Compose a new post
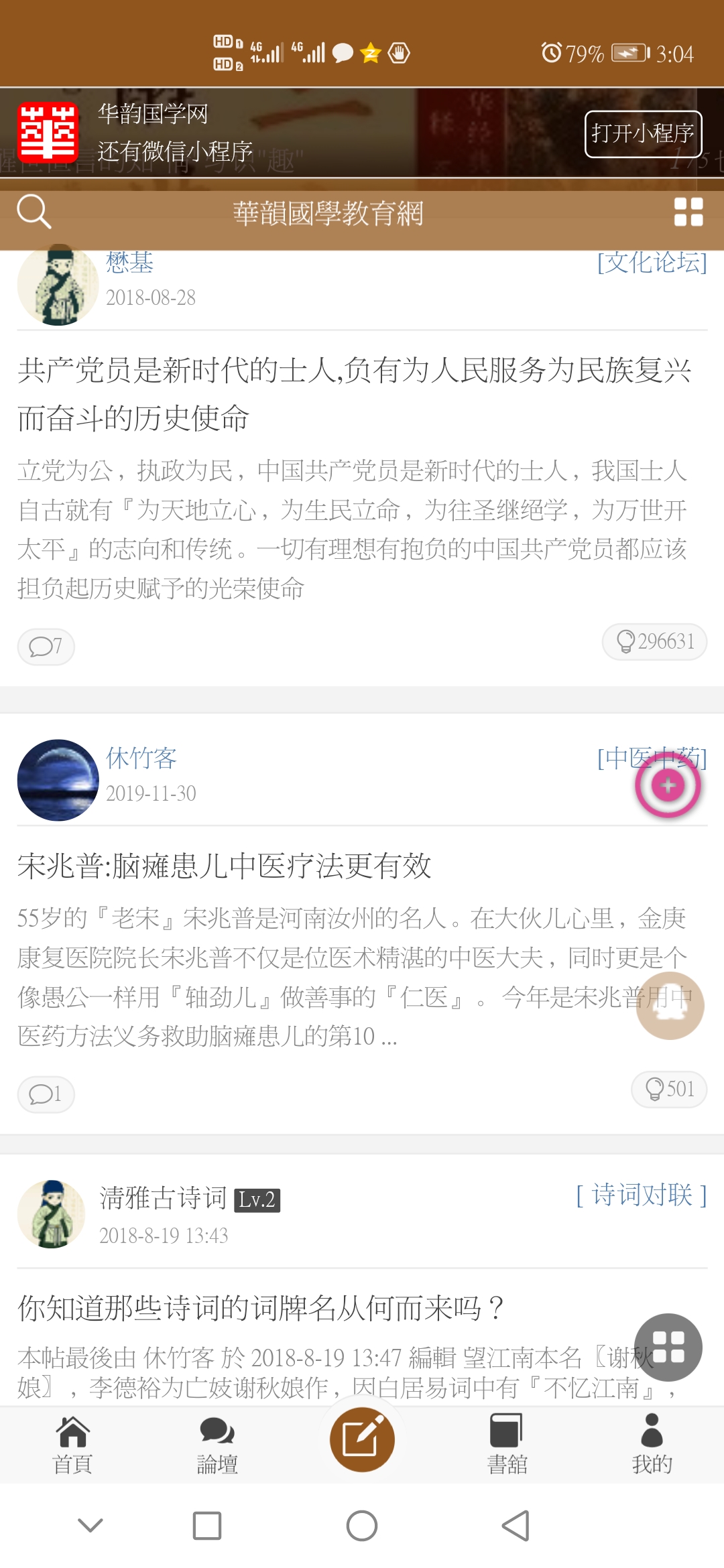This screenshot has height=1568, width=724. point(362,1439)
